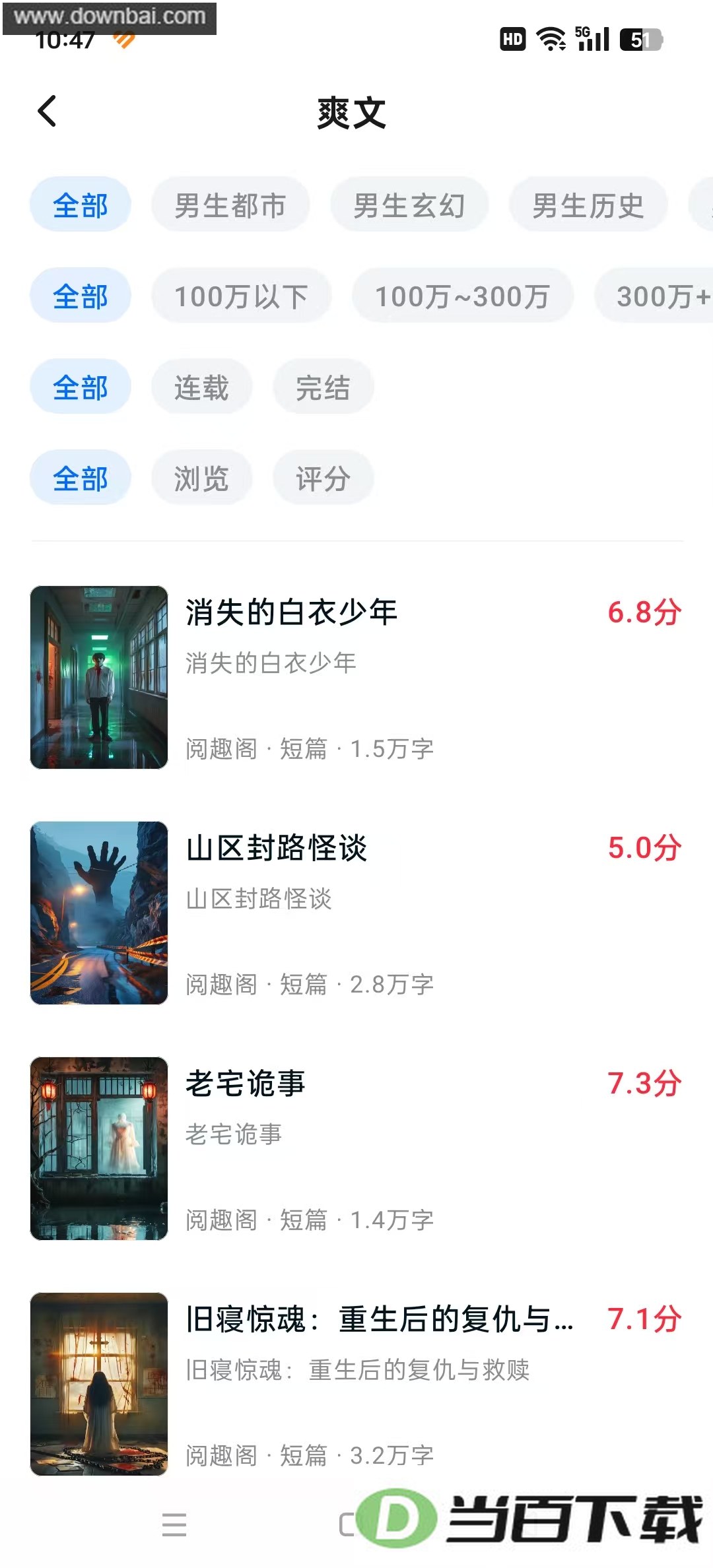Filter by 男生都市 category

tap(230, 205)
